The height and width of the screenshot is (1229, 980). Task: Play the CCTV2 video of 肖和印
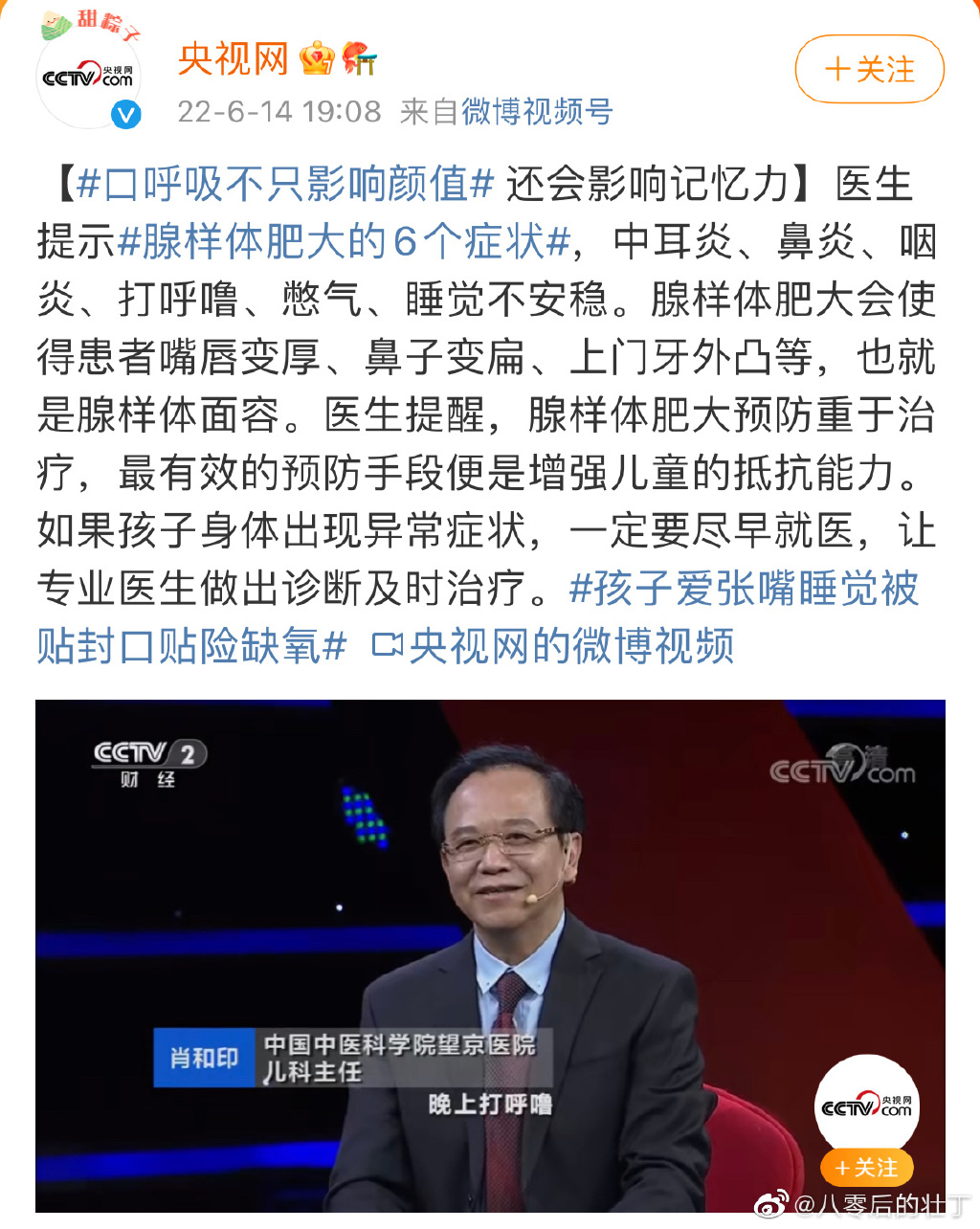click(490, 955)
